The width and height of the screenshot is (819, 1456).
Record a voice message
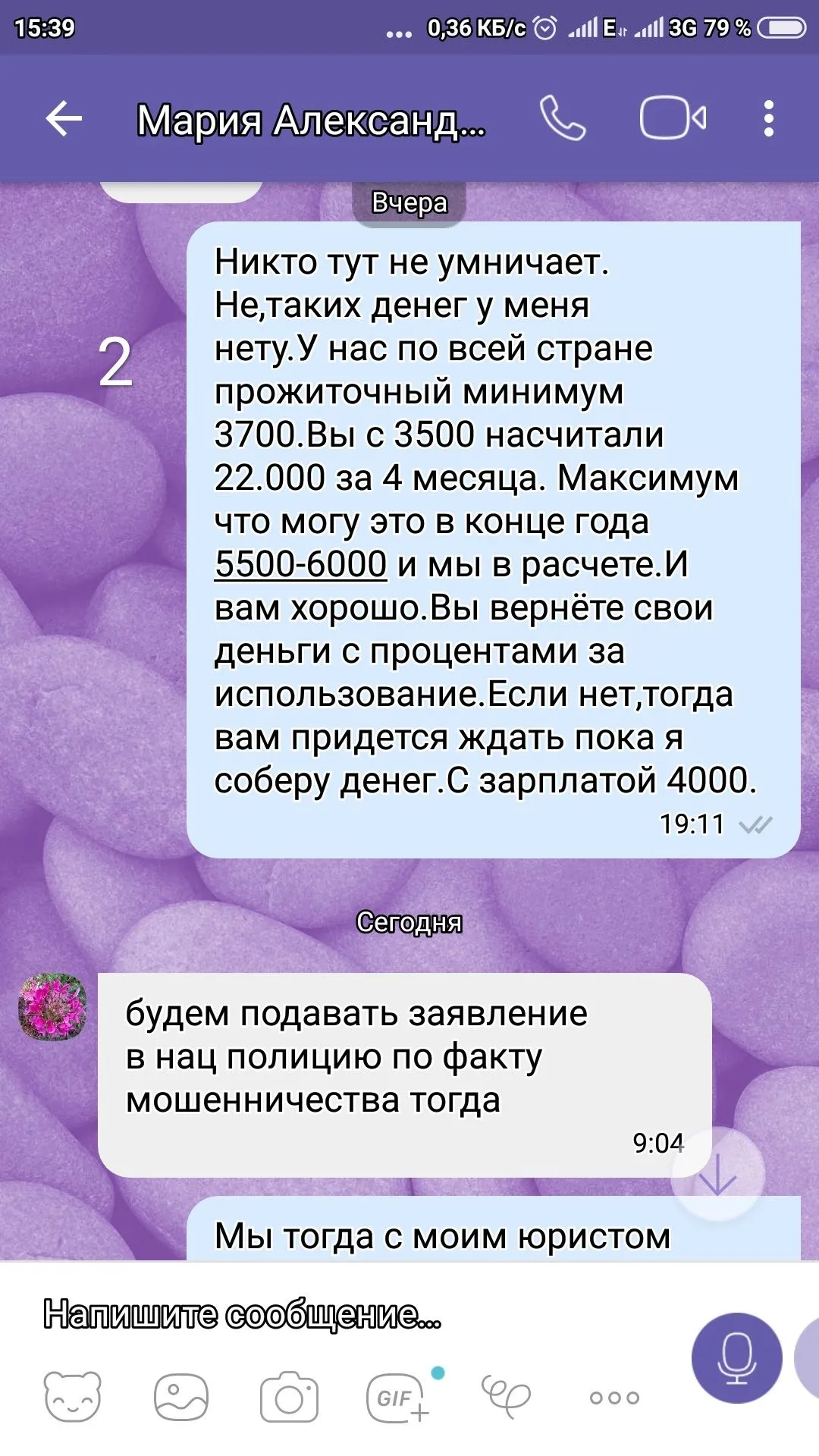click(736, 1358)
